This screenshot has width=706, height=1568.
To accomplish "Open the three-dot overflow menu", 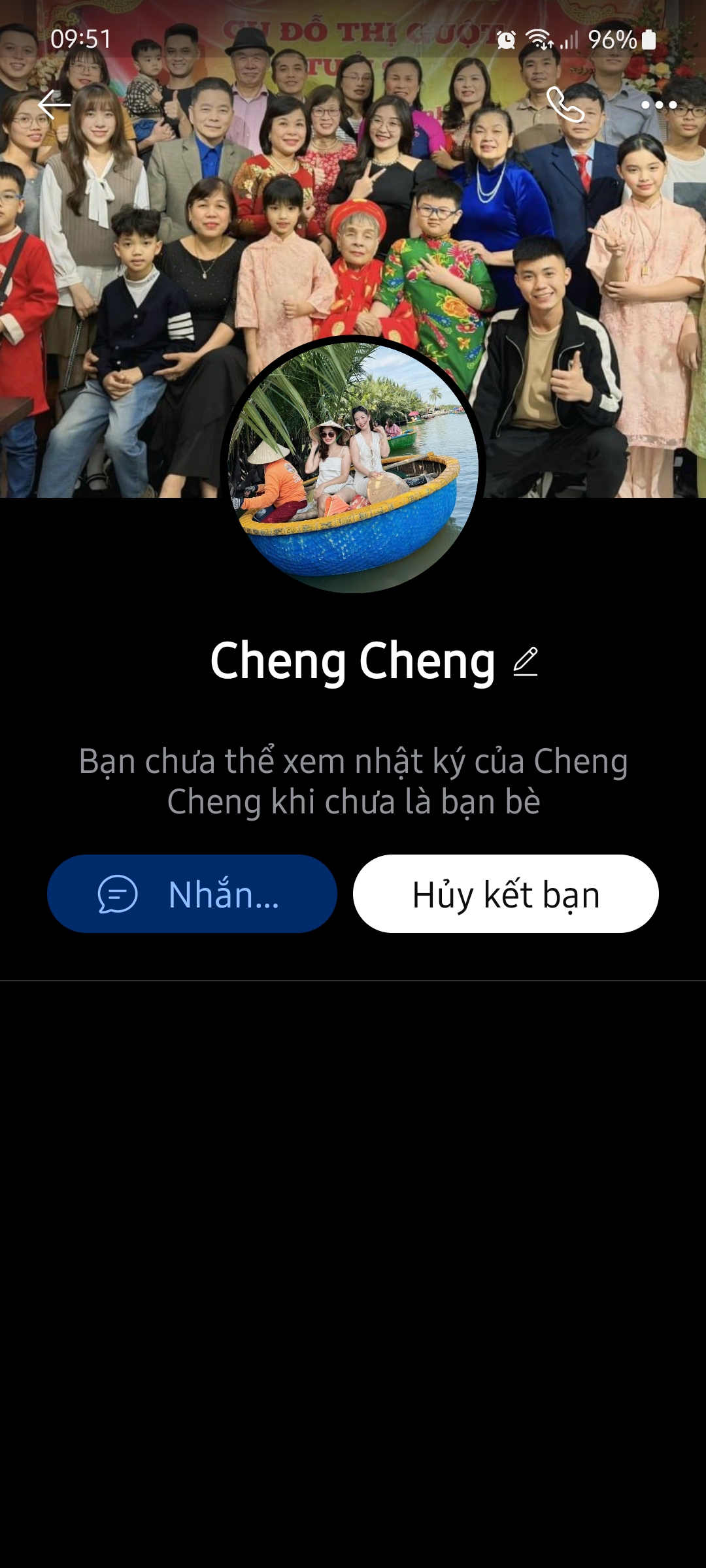I will click(658, 105).
